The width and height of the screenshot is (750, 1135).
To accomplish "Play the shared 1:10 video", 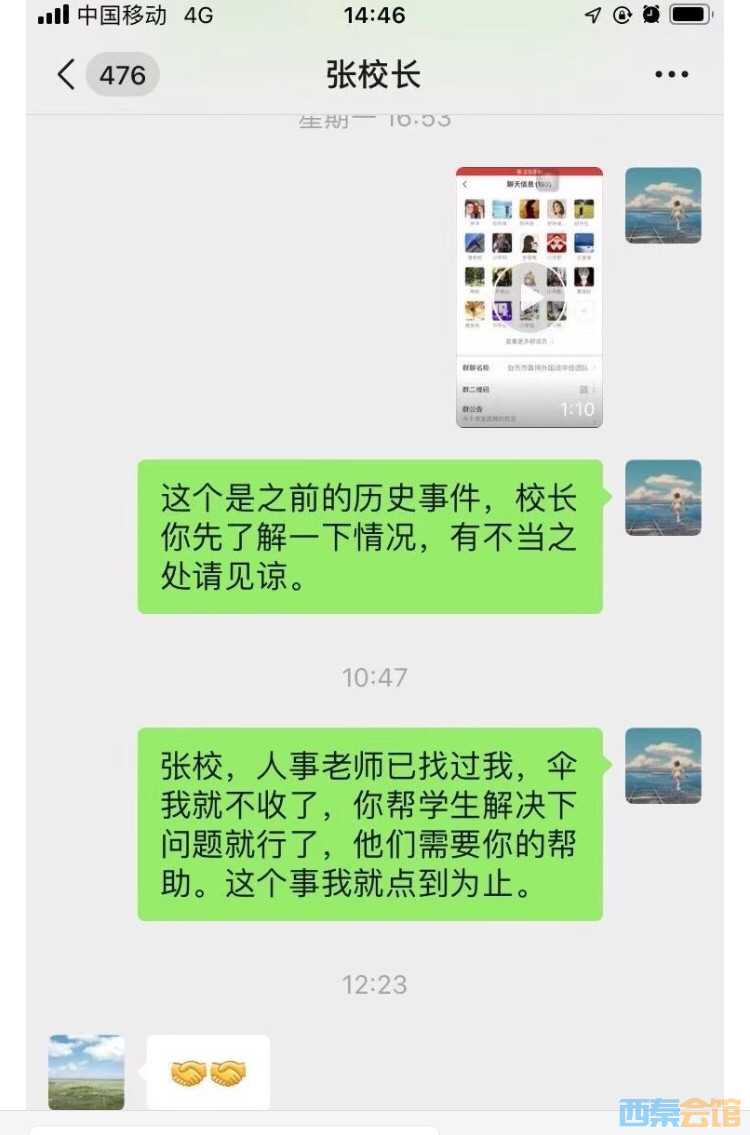I will click(529, 297).
